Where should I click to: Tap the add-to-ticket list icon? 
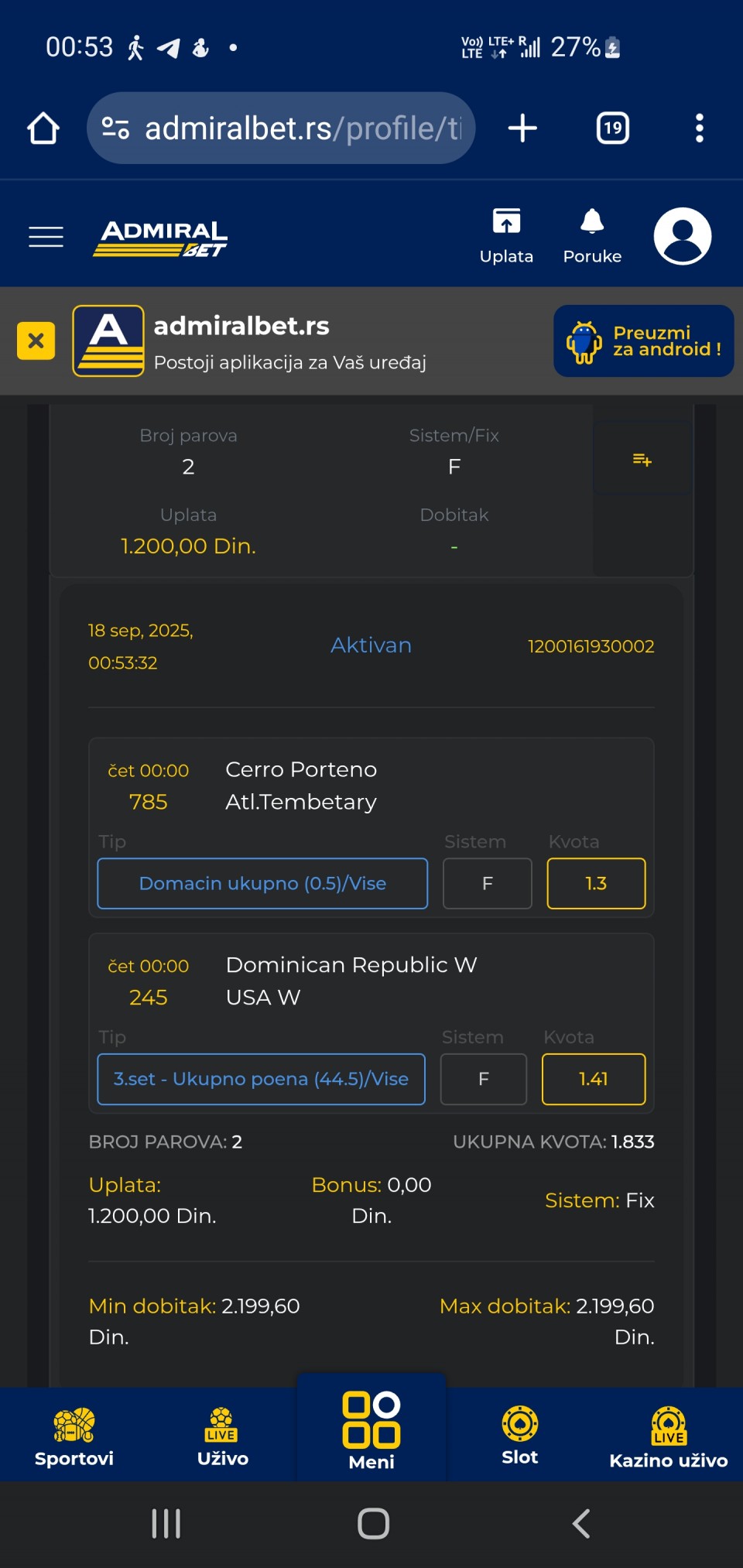tap(642, 460)
